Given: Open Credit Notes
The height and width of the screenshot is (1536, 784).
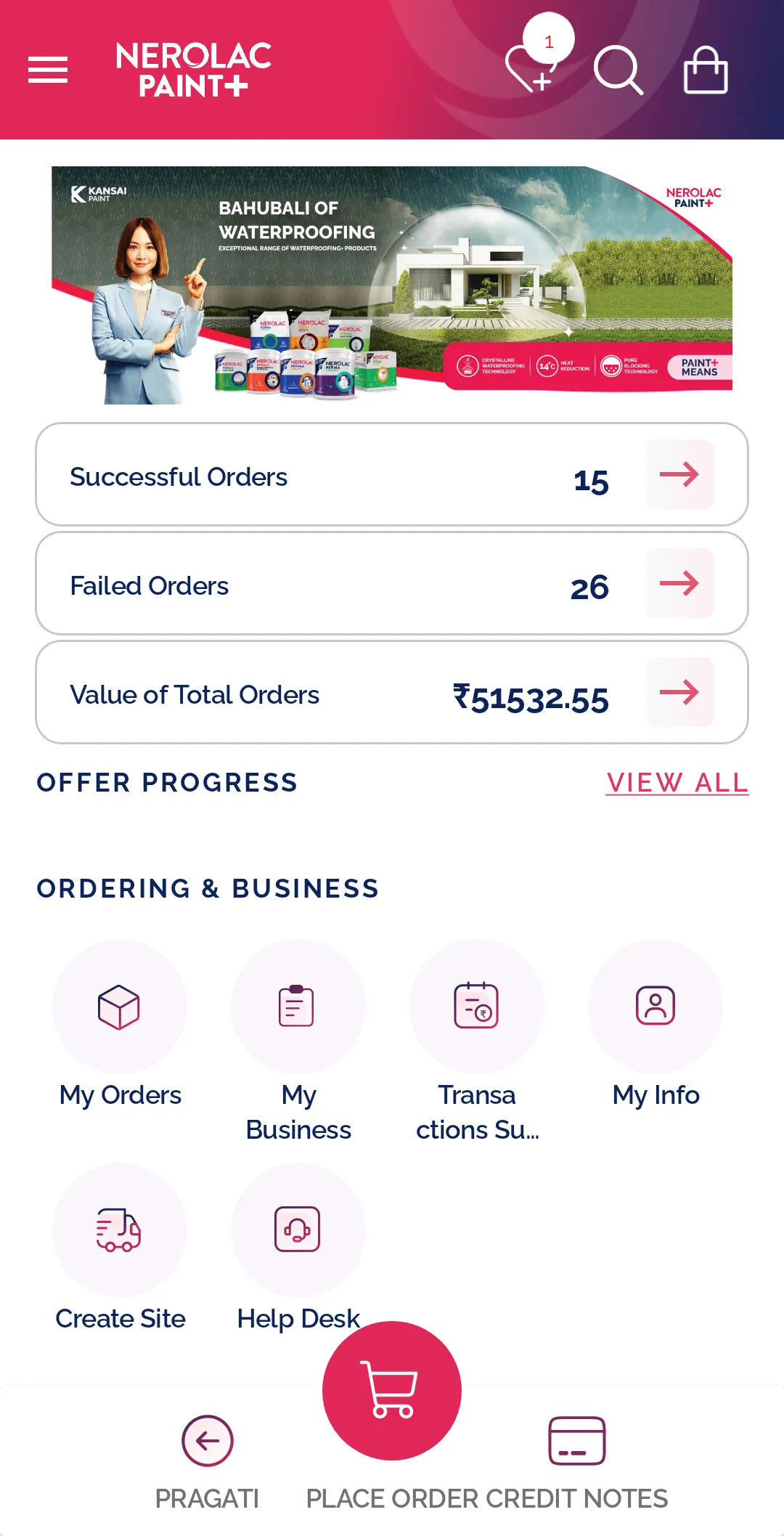Looking at the screenshot, I should 577,1441.
